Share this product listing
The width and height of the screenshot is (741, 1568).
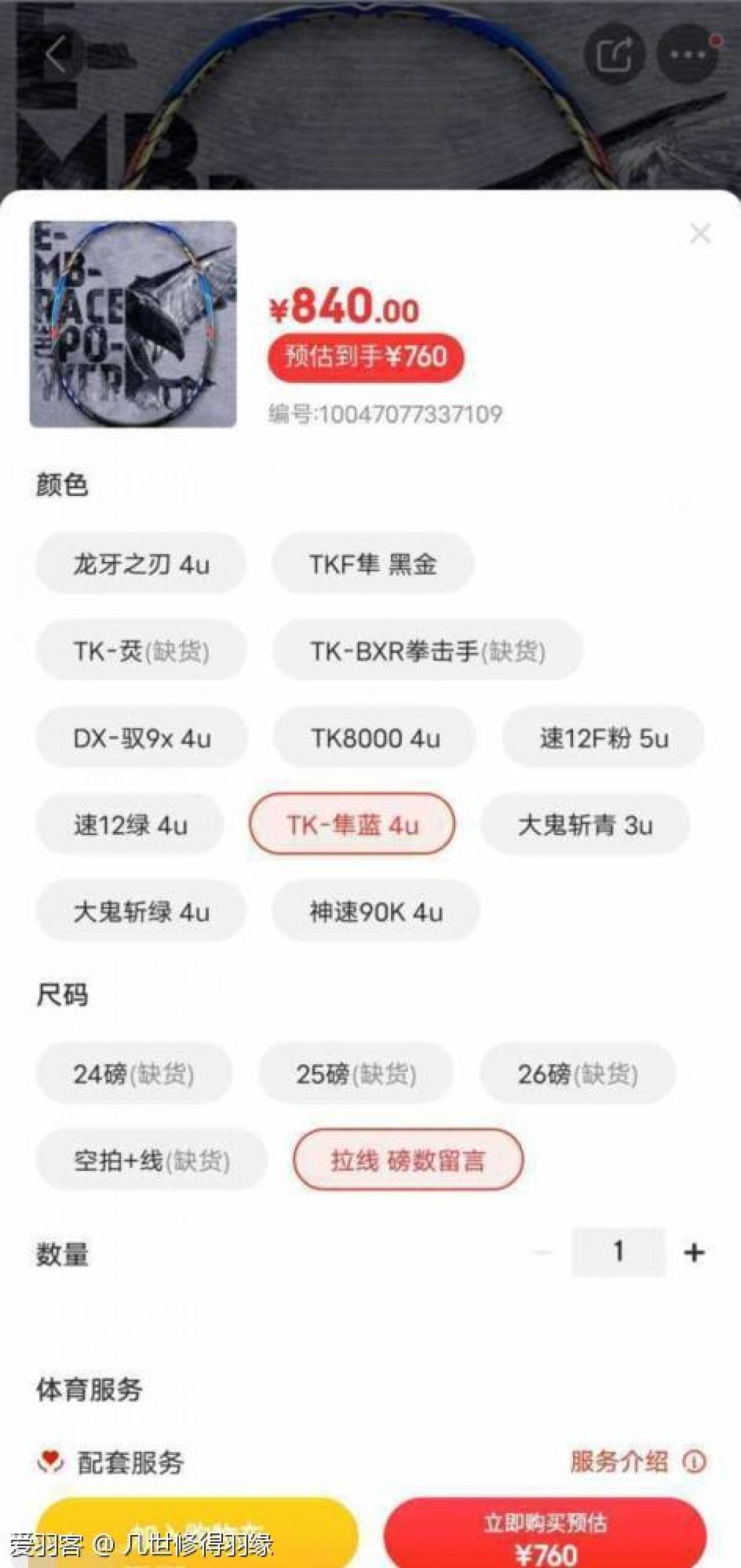[614, 54]
